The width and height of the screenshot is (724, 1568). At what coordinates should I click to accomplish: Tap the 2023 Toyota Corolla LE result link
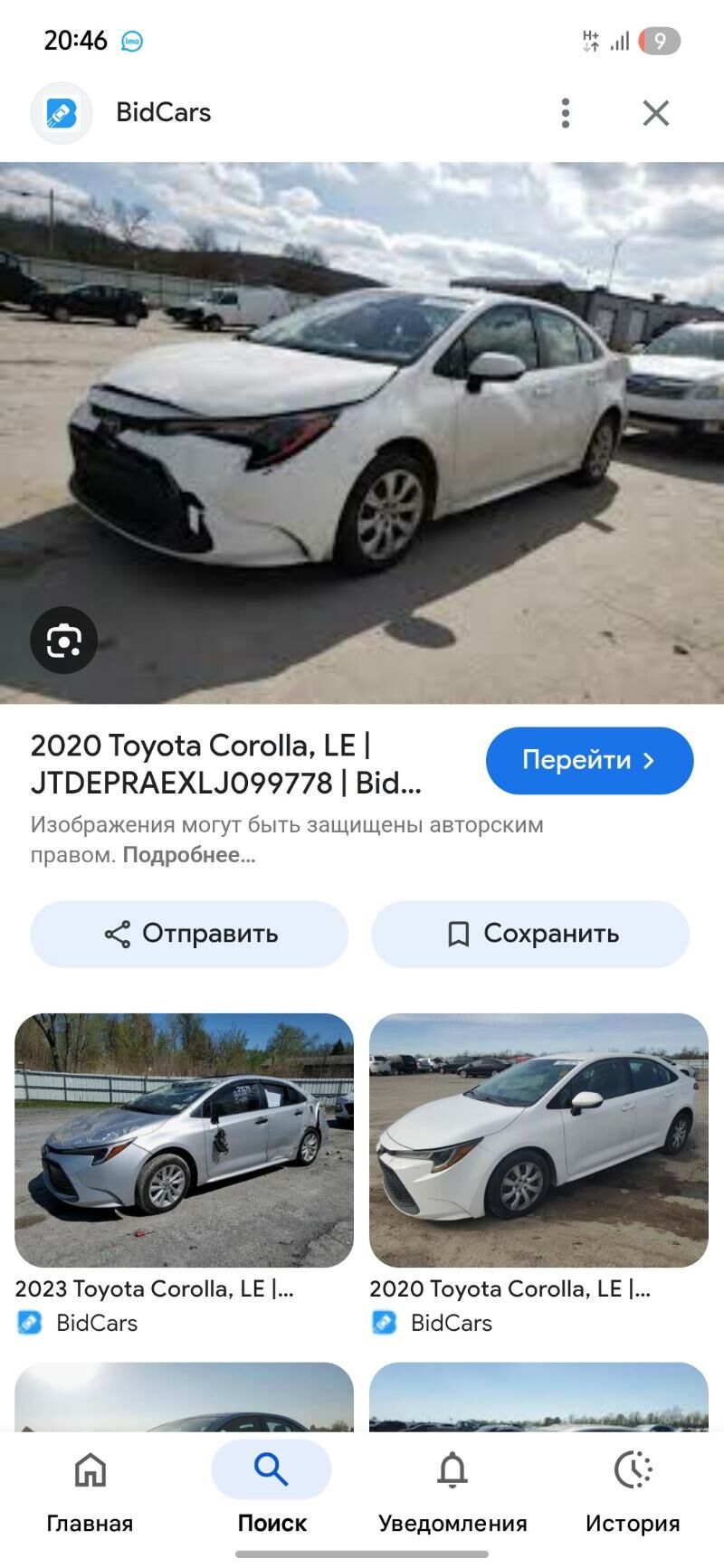pyautogui.click(x=154, y=1288)
